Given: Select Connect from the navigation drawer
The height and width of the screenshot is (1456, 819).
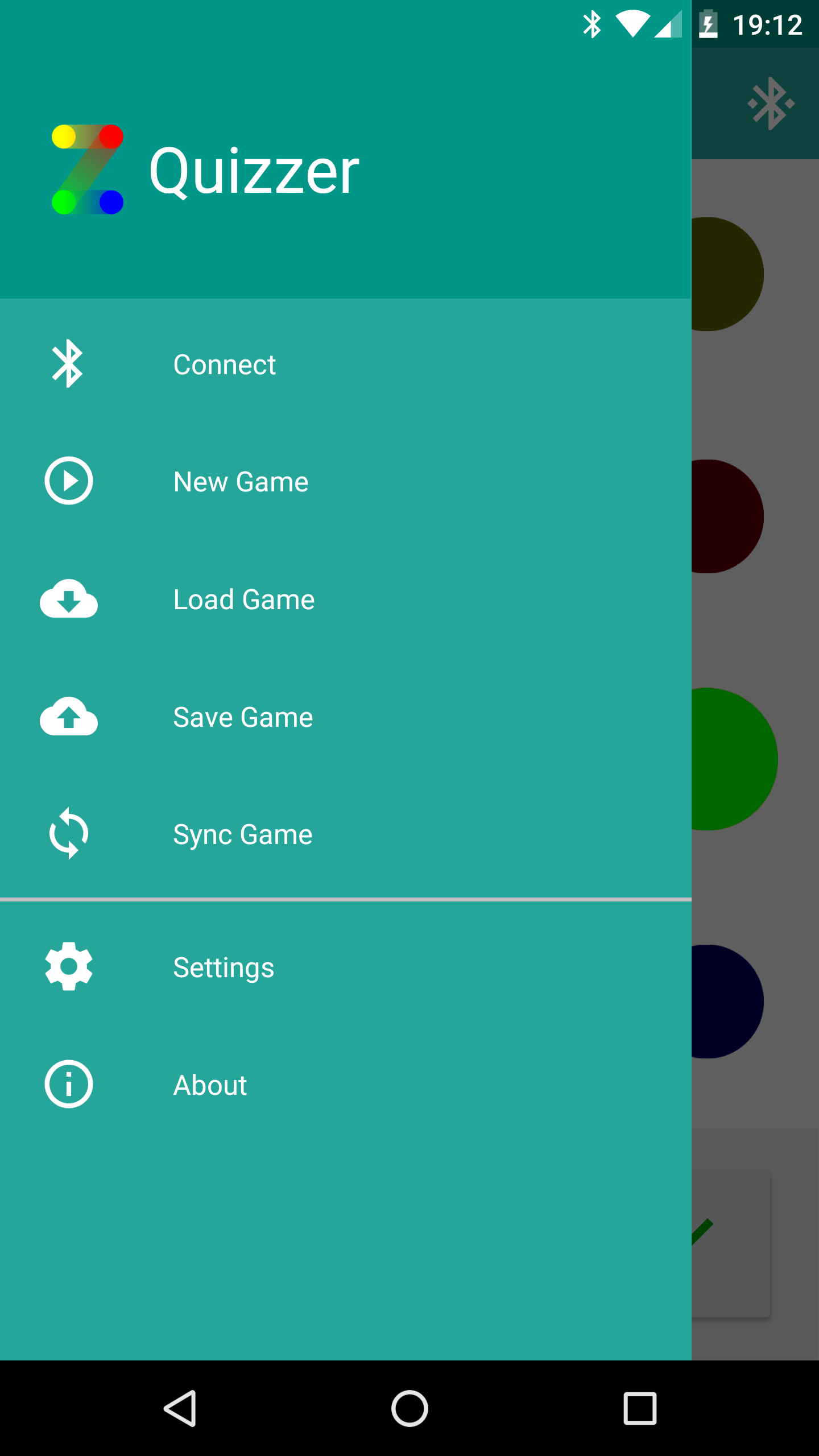Looking at the screenshot, I should click(224, 364).
